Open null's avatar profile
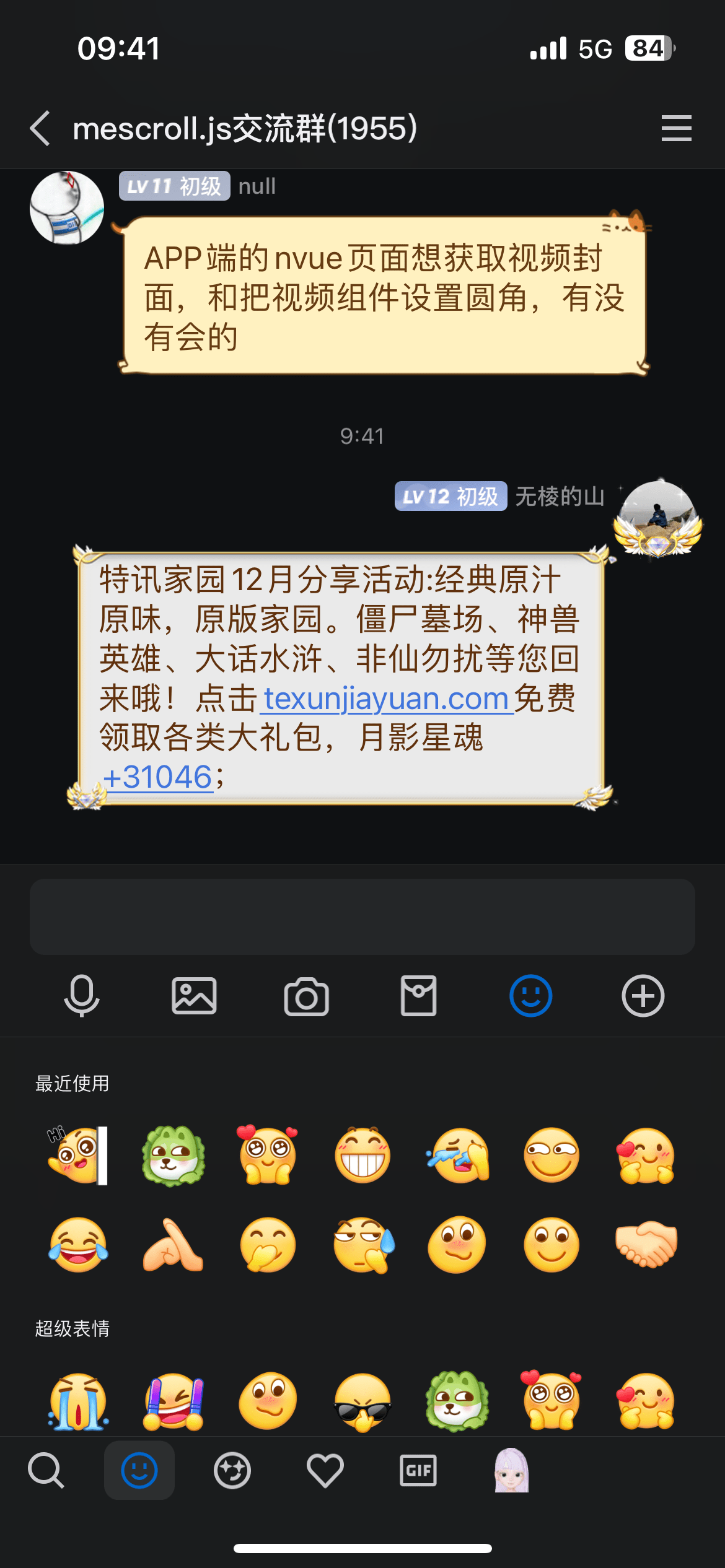The width and height of the screenshot is (725, 1568). (x=67, y=208)
